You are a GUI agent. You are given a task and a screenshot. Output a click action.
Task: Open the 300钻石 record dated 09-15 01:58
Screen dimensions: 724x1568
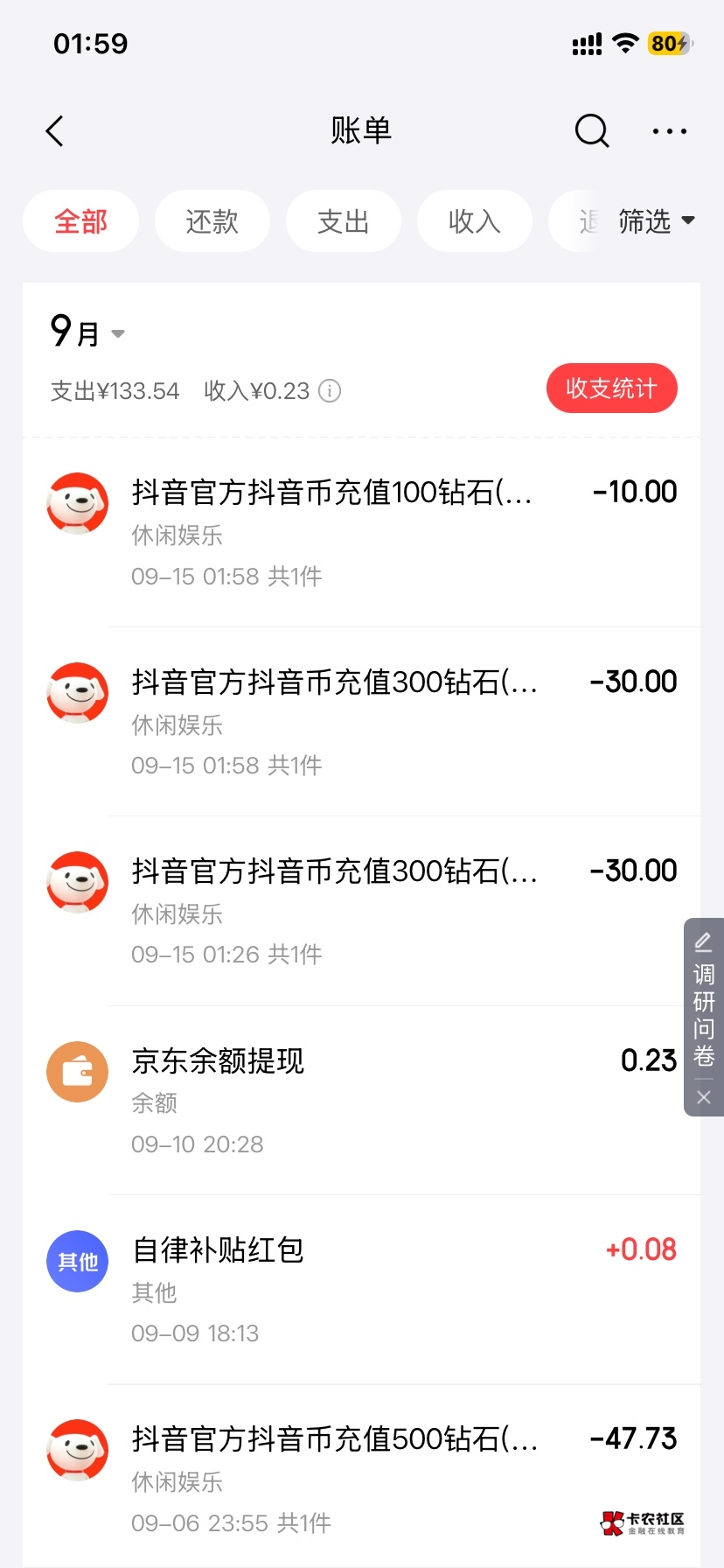[362, 722]
